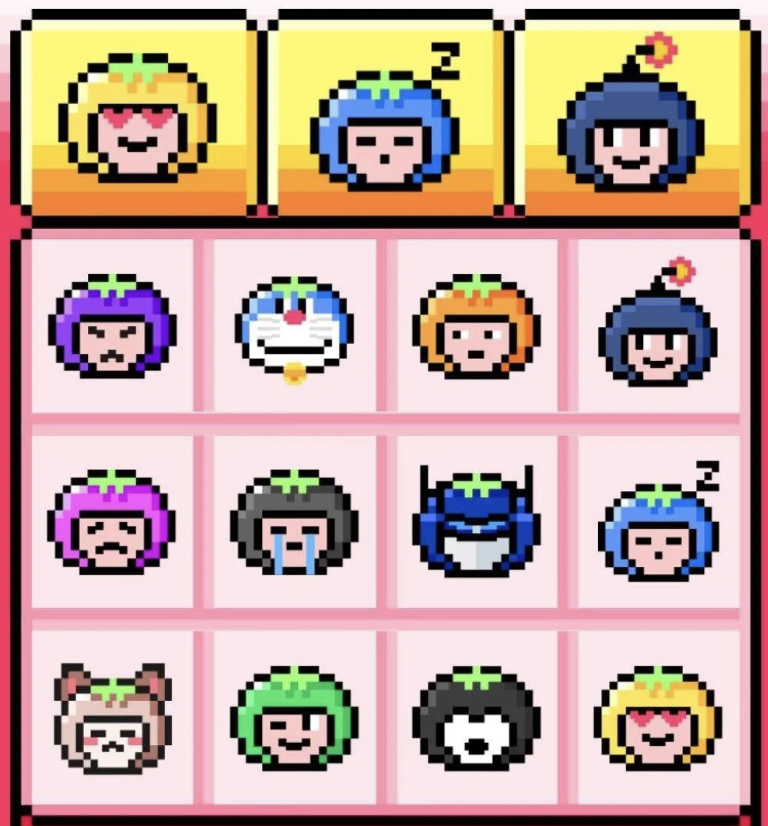Tap the heart-eyes head in the pink grid

658,717
